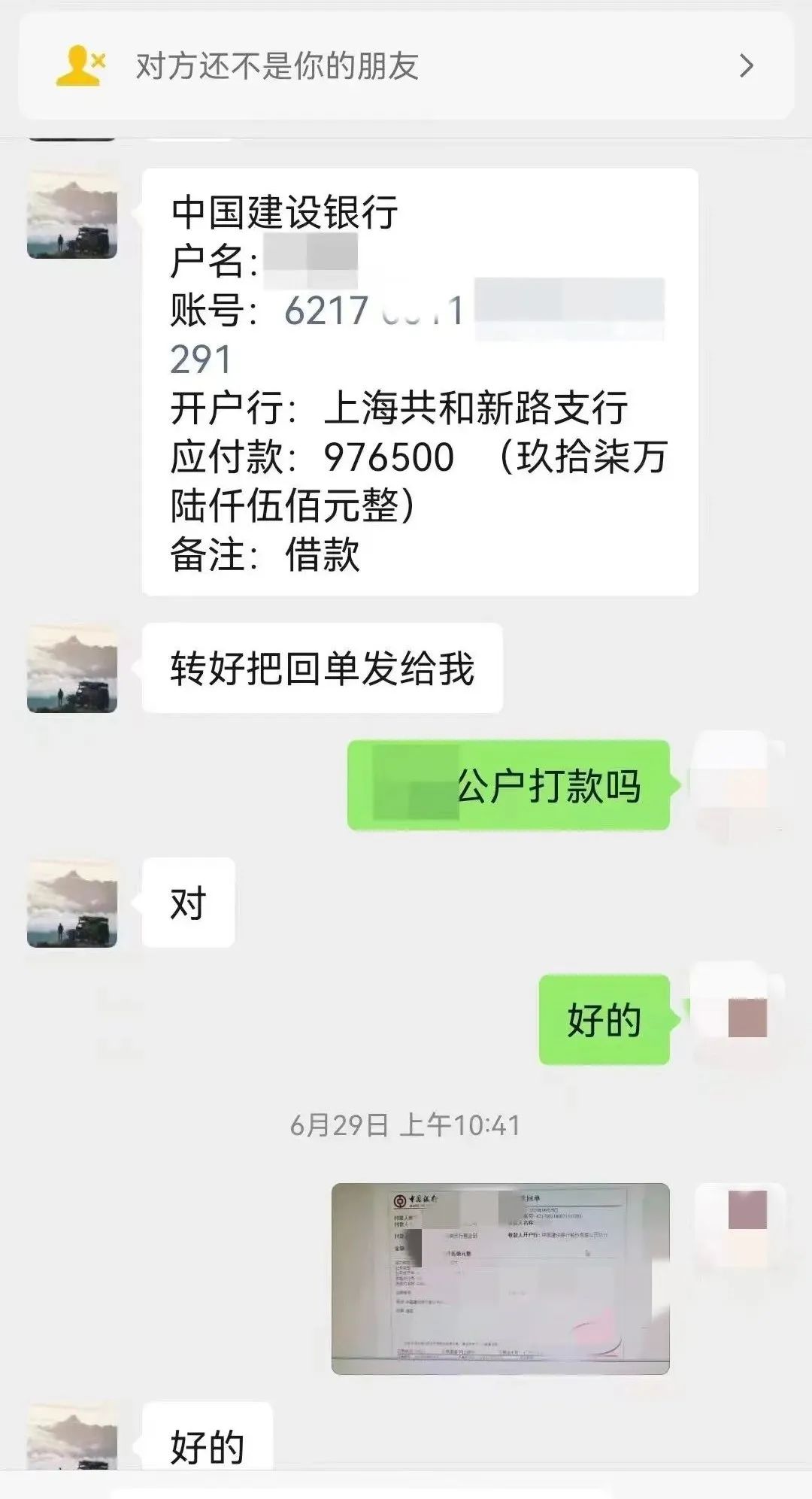The image size is (812, 1499).
Task: Open the sent bank receipt image
Action: (500, 1278)
